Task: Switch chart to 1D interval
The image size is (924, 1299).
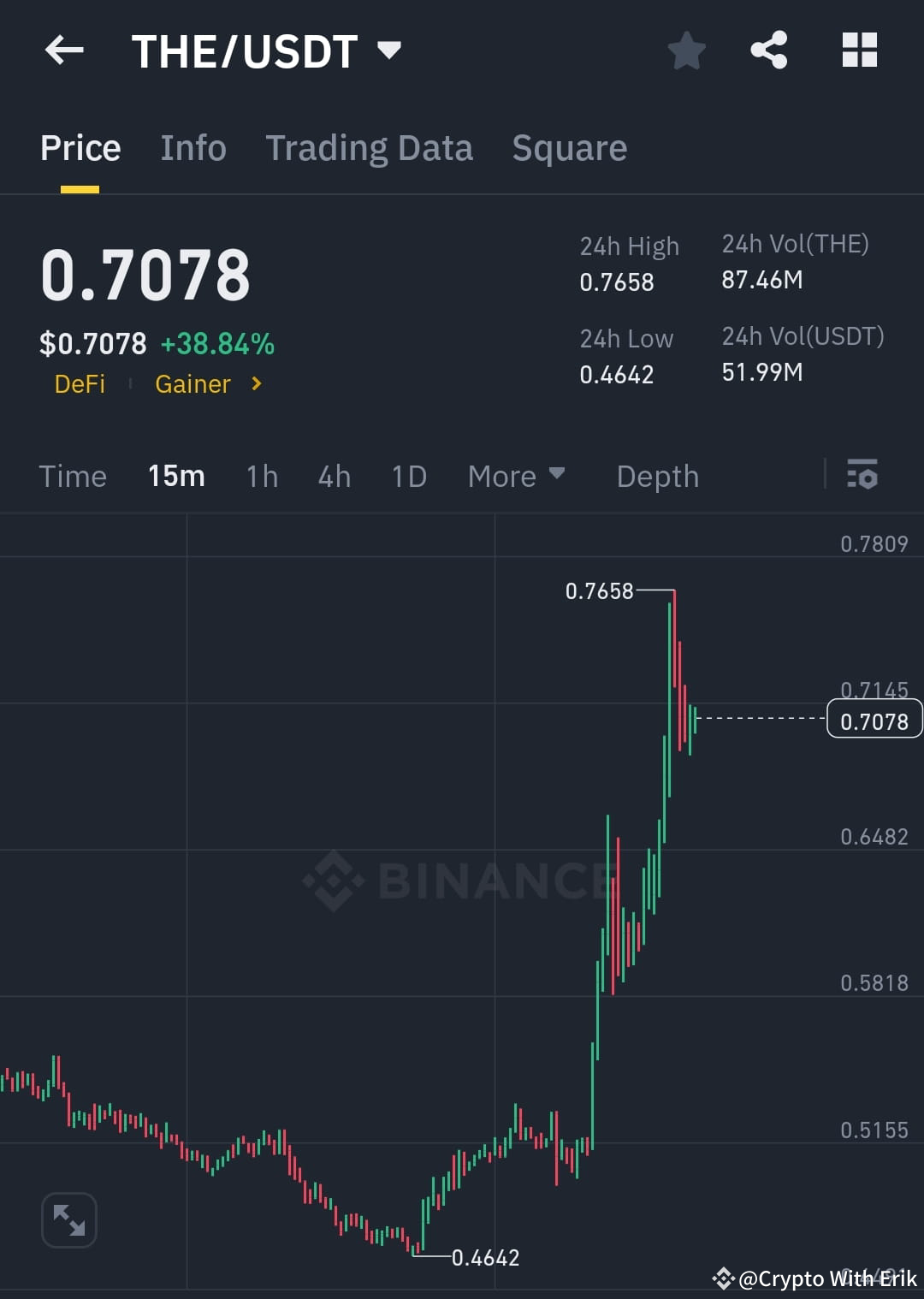Action: tap(408, 476)
